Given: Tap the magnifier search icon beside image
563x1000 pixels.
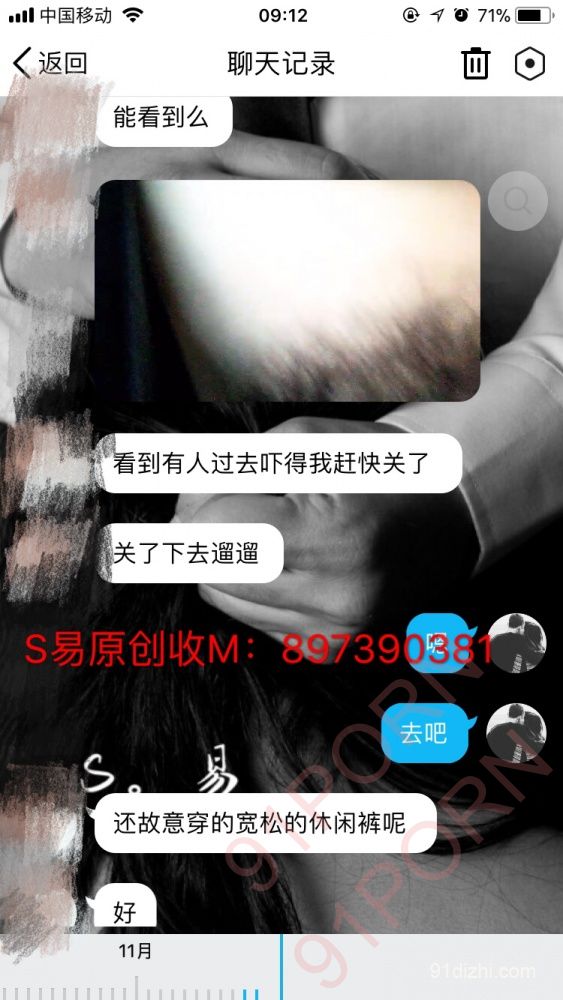Looking at the screenshot, I should click(x=518, y=201).
